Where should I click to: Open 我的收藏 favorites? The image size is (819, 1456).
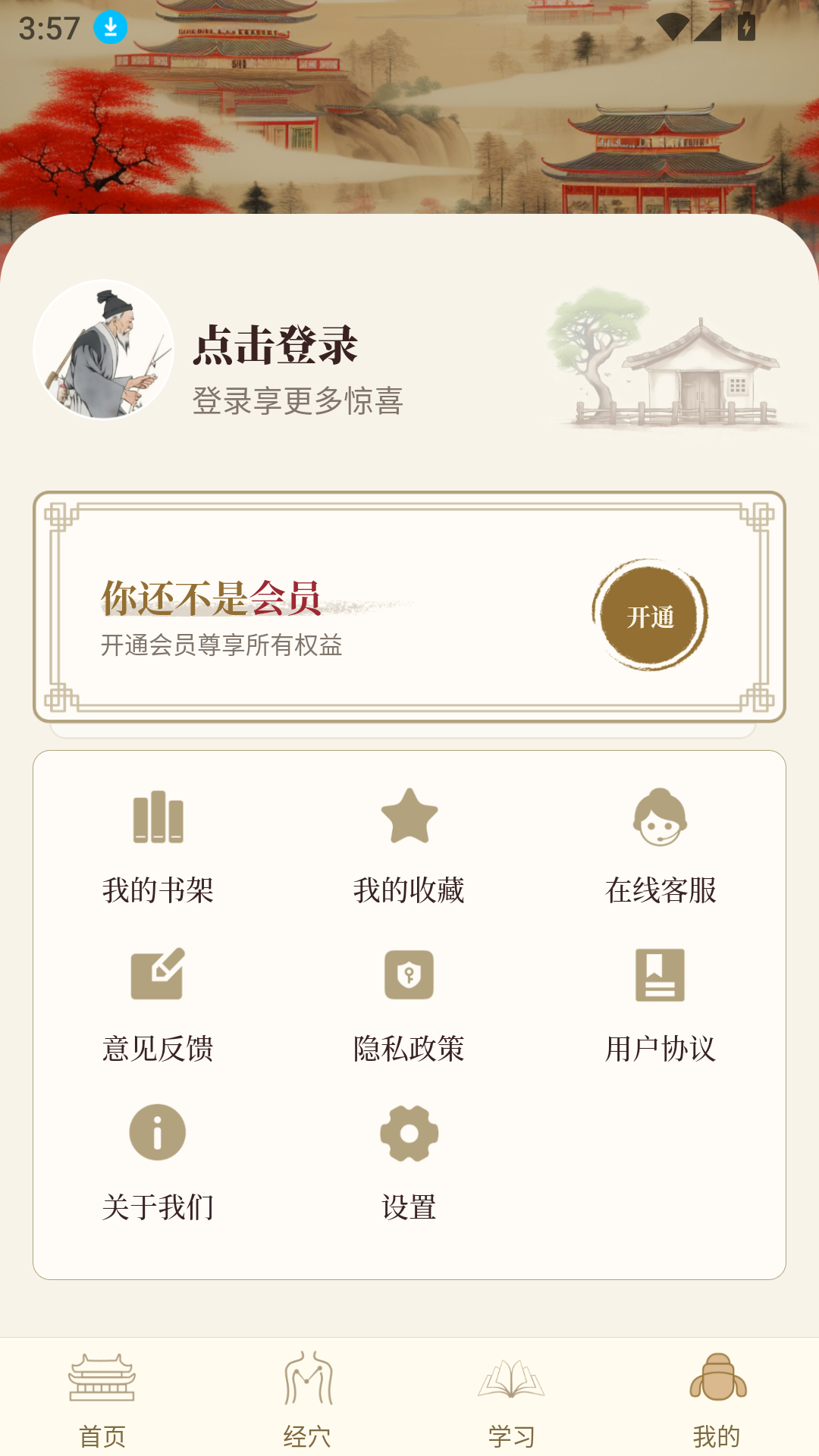[409, 846]
